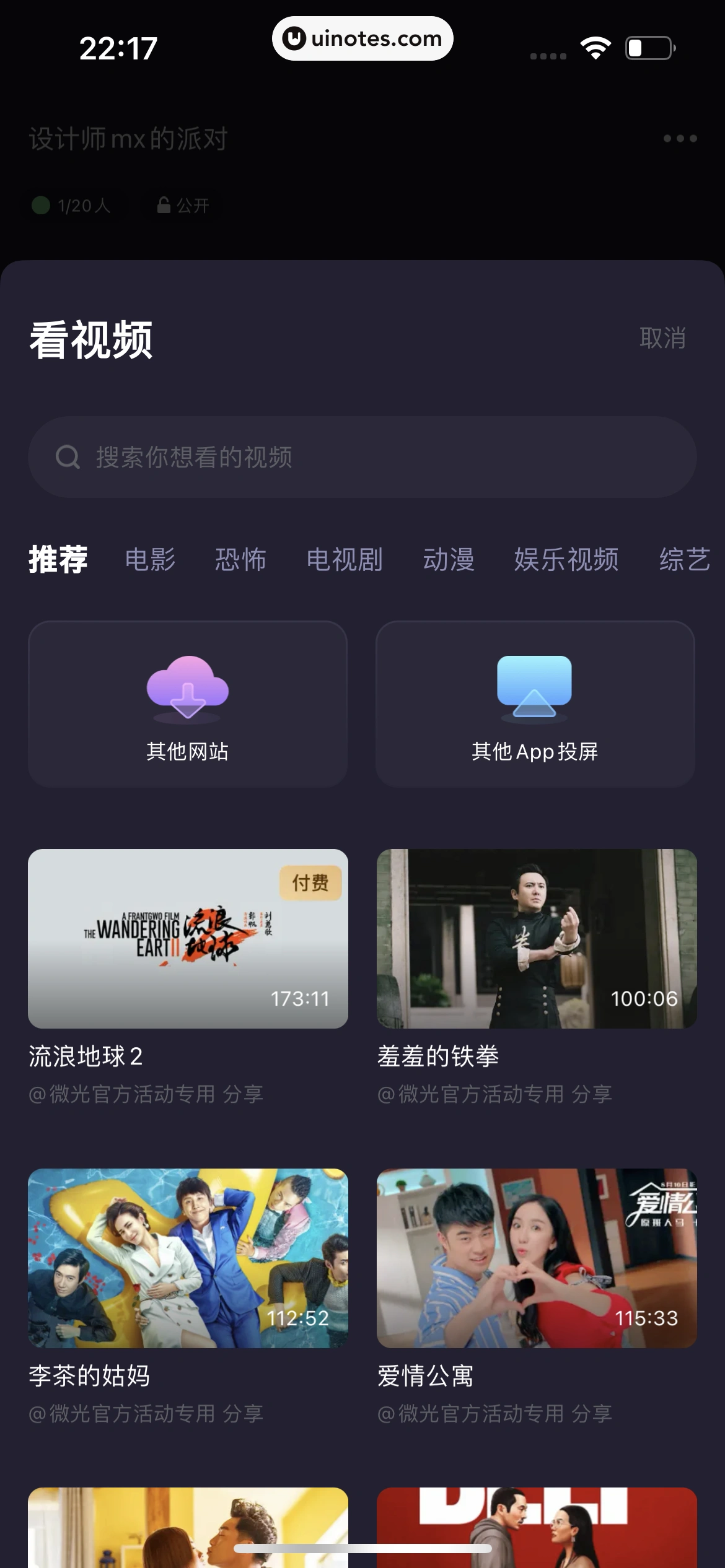This screenshot has width=725, height=1568.
Task: Show the 娱乐视频 category
Action: pos(566,559)
